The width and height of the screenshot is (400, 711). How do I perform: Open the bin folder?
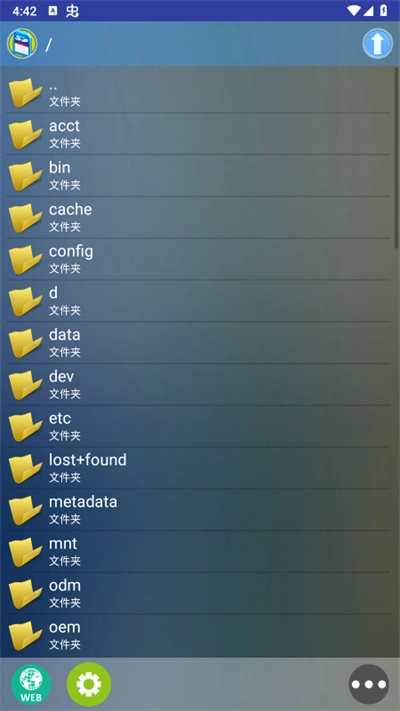point(198,175)
